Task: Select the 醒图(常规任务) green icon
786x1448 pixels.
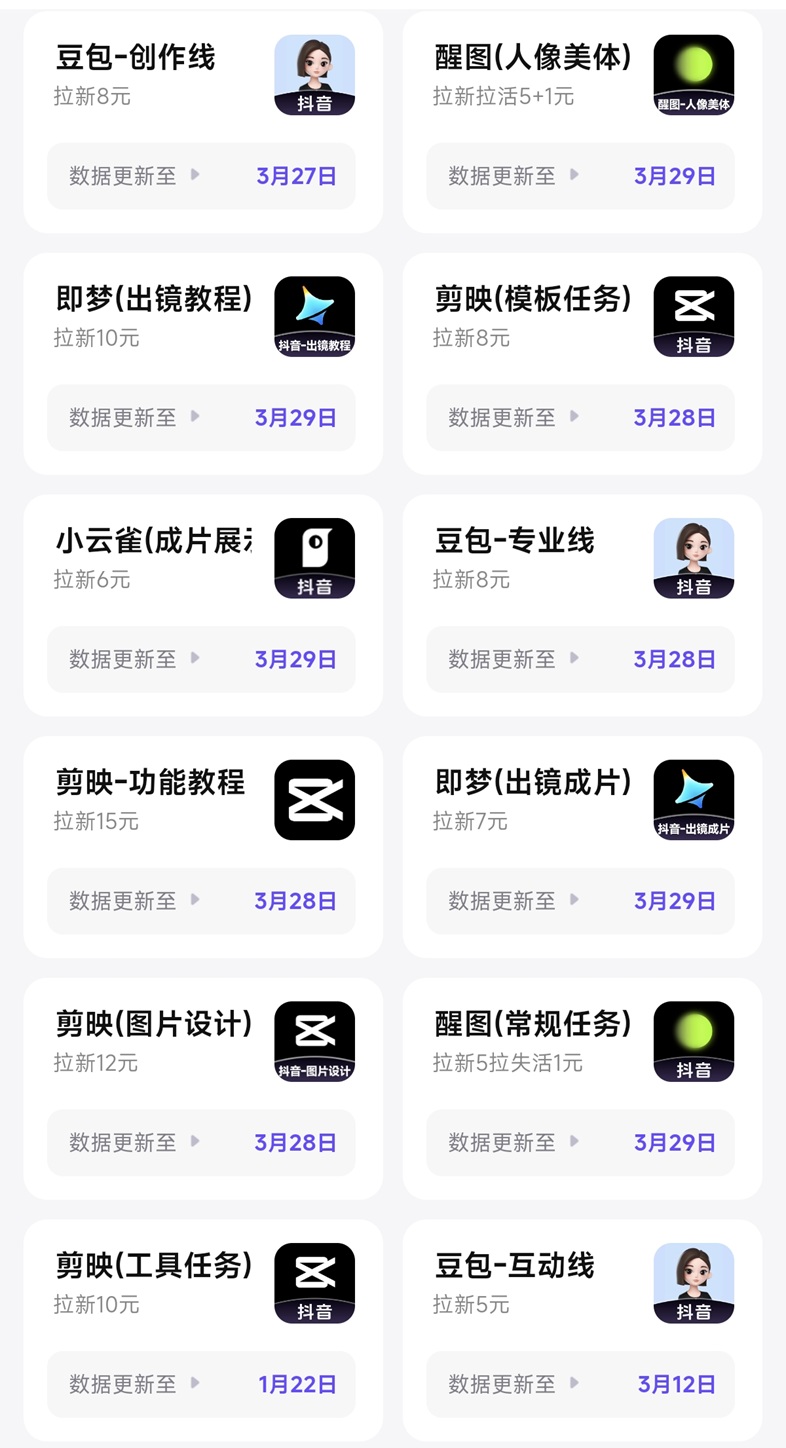Action: [694, 1040]
